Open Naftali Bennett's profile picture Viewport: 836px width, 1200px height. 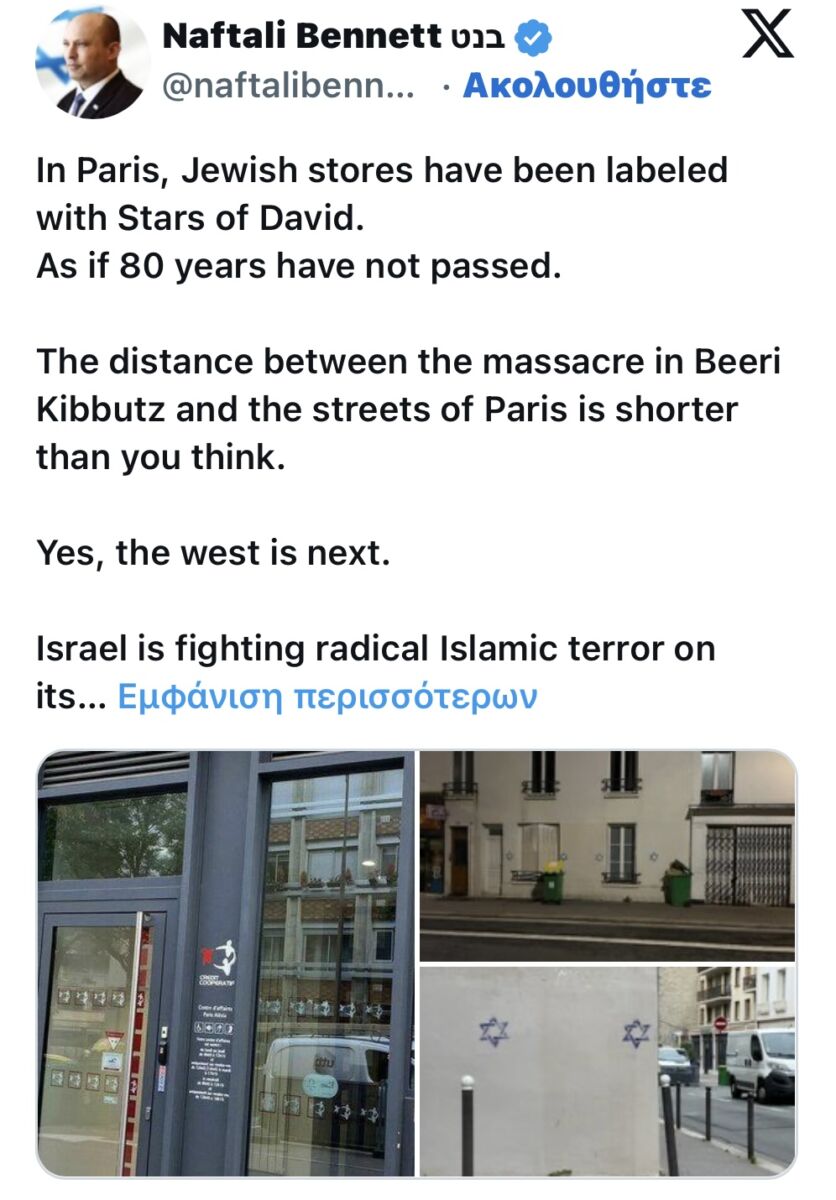pyautogui.click(x=92, y=66)
